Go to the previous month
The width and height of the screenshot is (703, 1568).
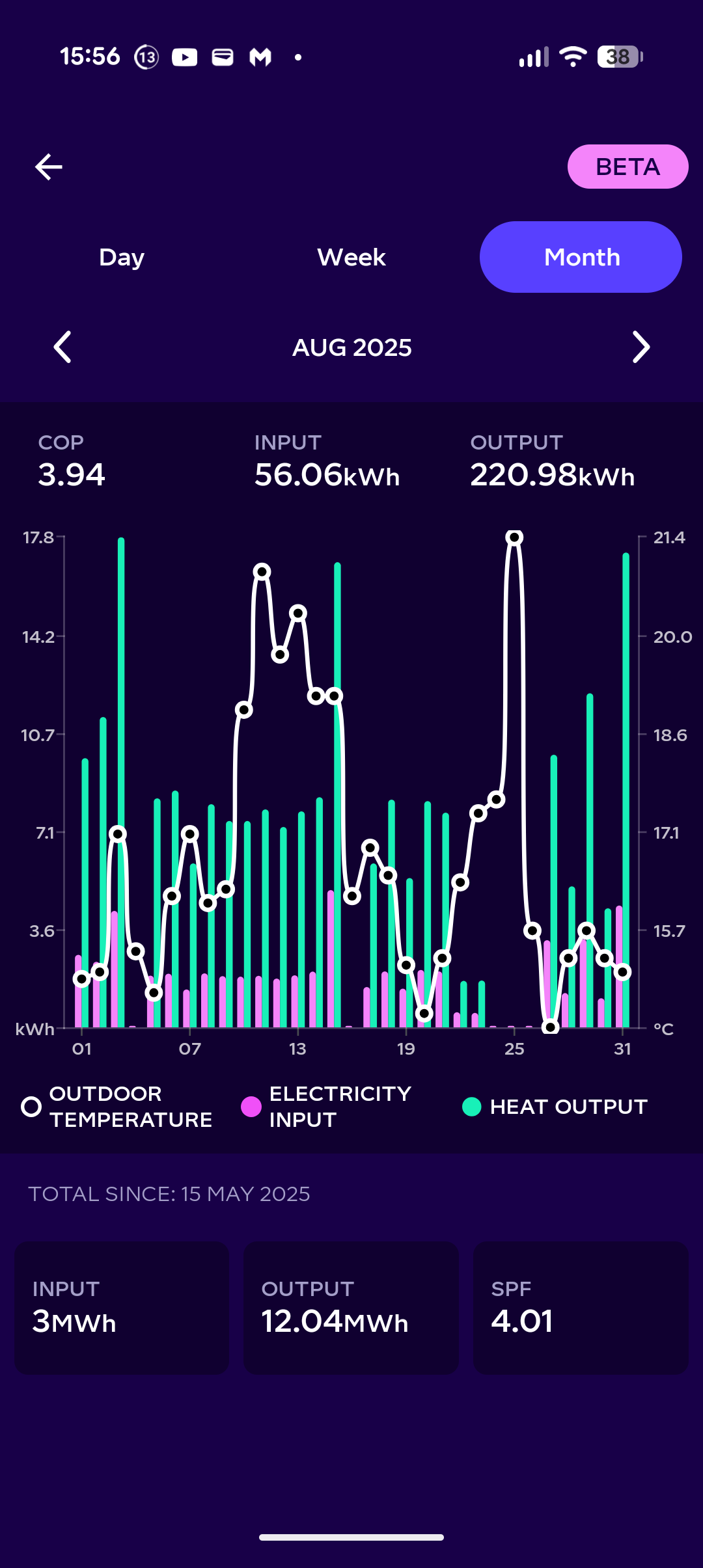[x=62, y=347]
